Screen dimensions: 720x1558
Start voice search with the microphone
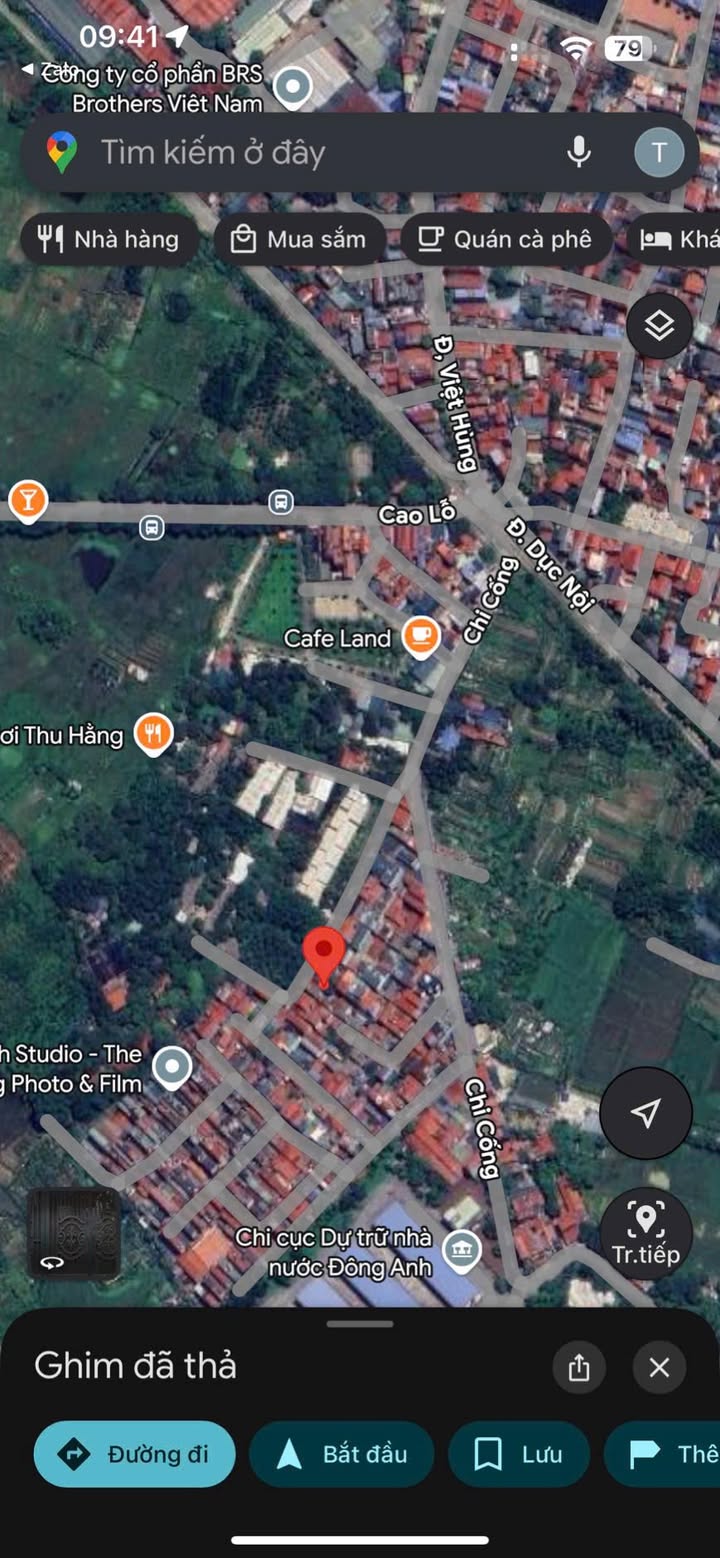click(578, 152)
